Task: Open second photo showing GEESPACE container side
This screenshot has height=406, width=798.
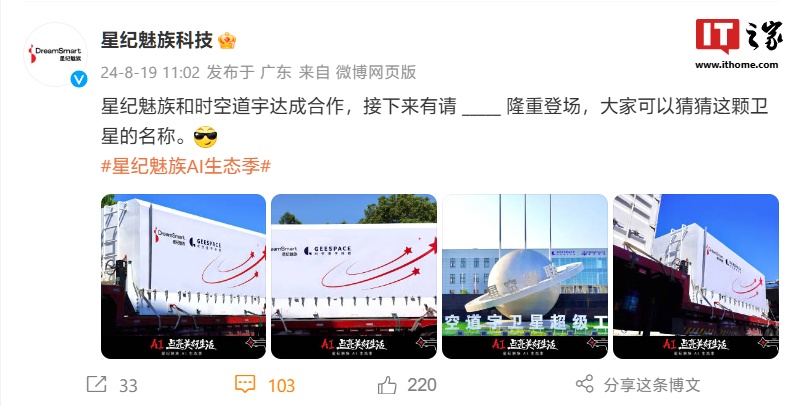Action: 353,277
